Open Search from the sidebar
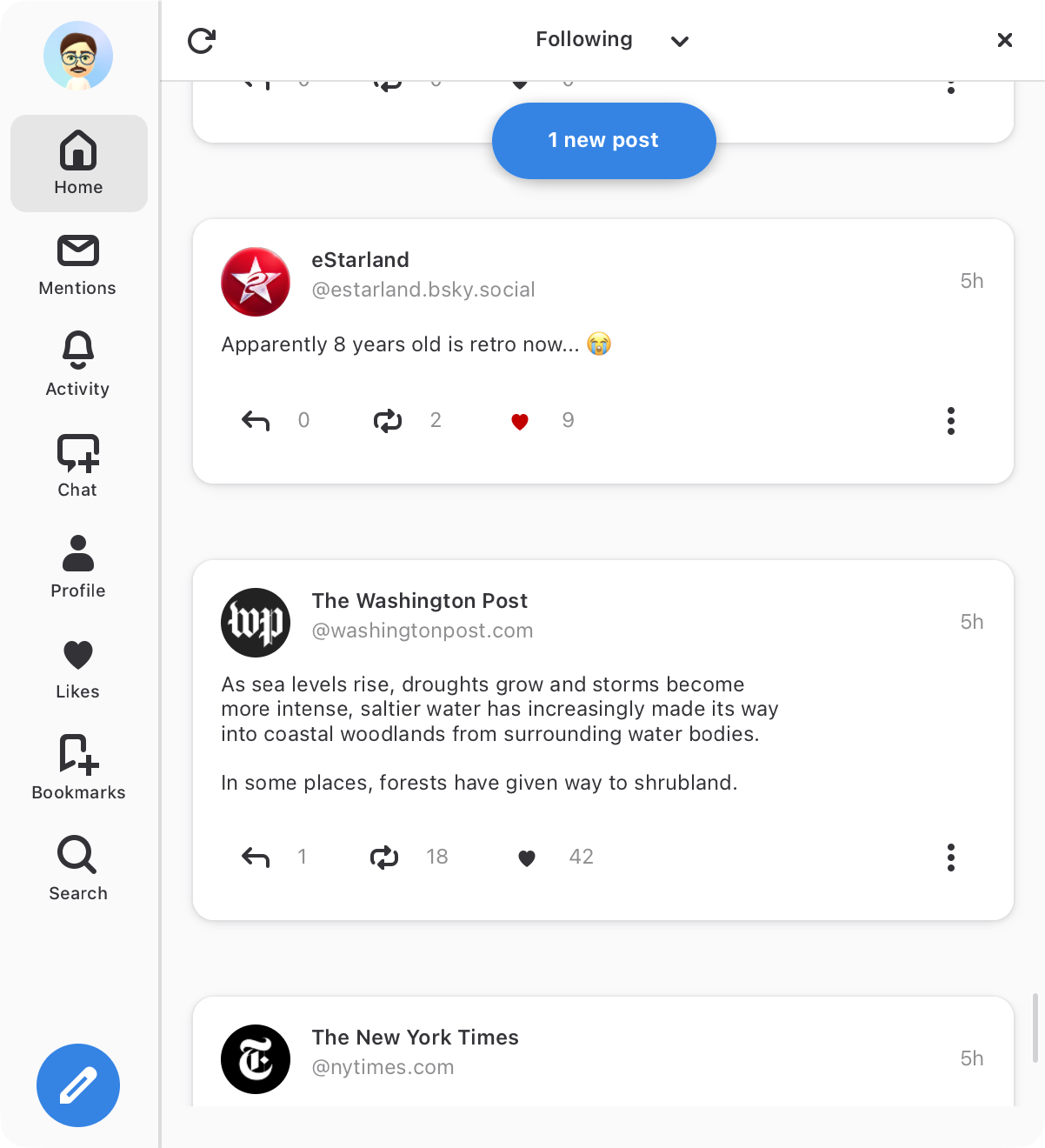Image resolution: width=1045 pixels, height=1148 pixels. pos(78,870)
